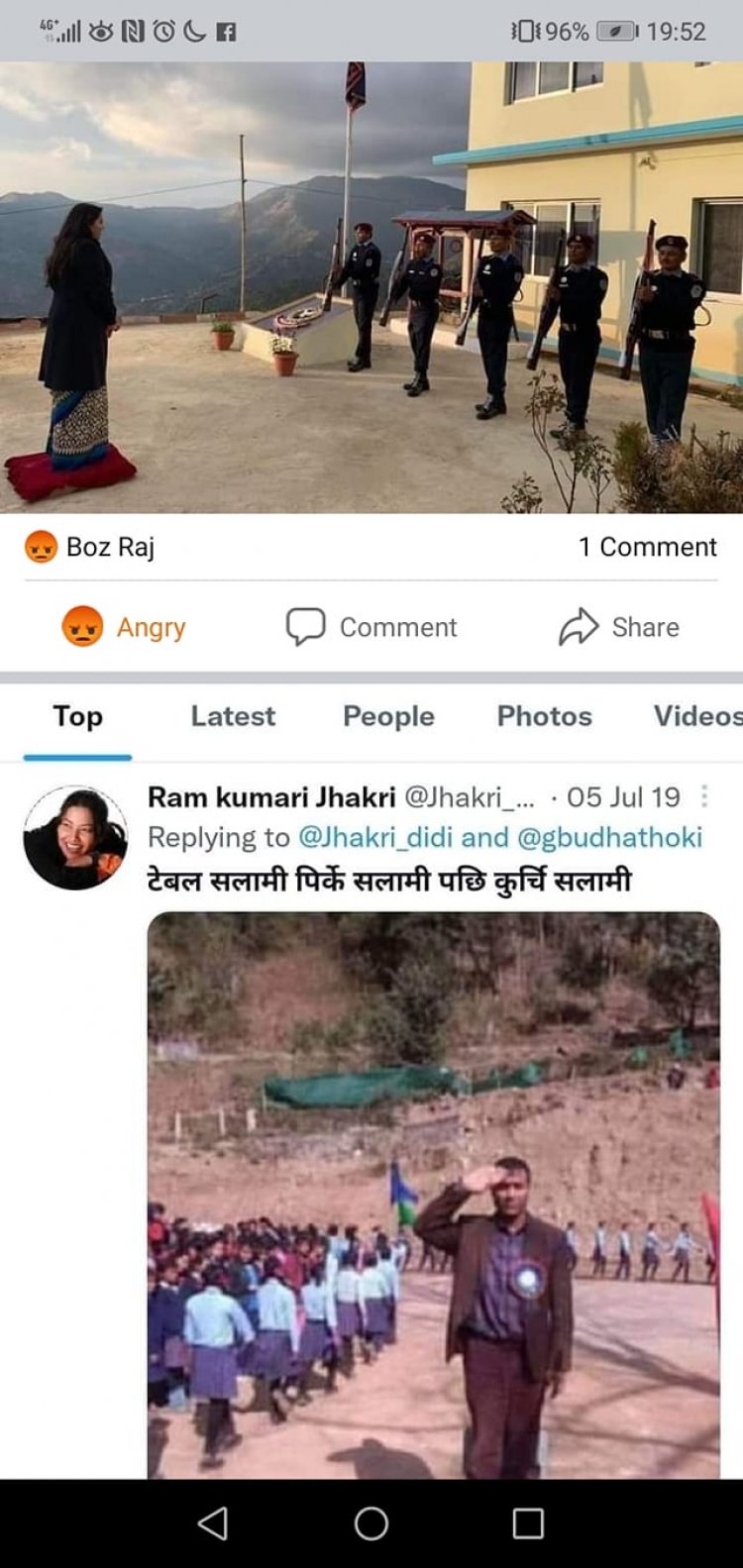Open the guard of honour photo

click(x=371, y=287)
